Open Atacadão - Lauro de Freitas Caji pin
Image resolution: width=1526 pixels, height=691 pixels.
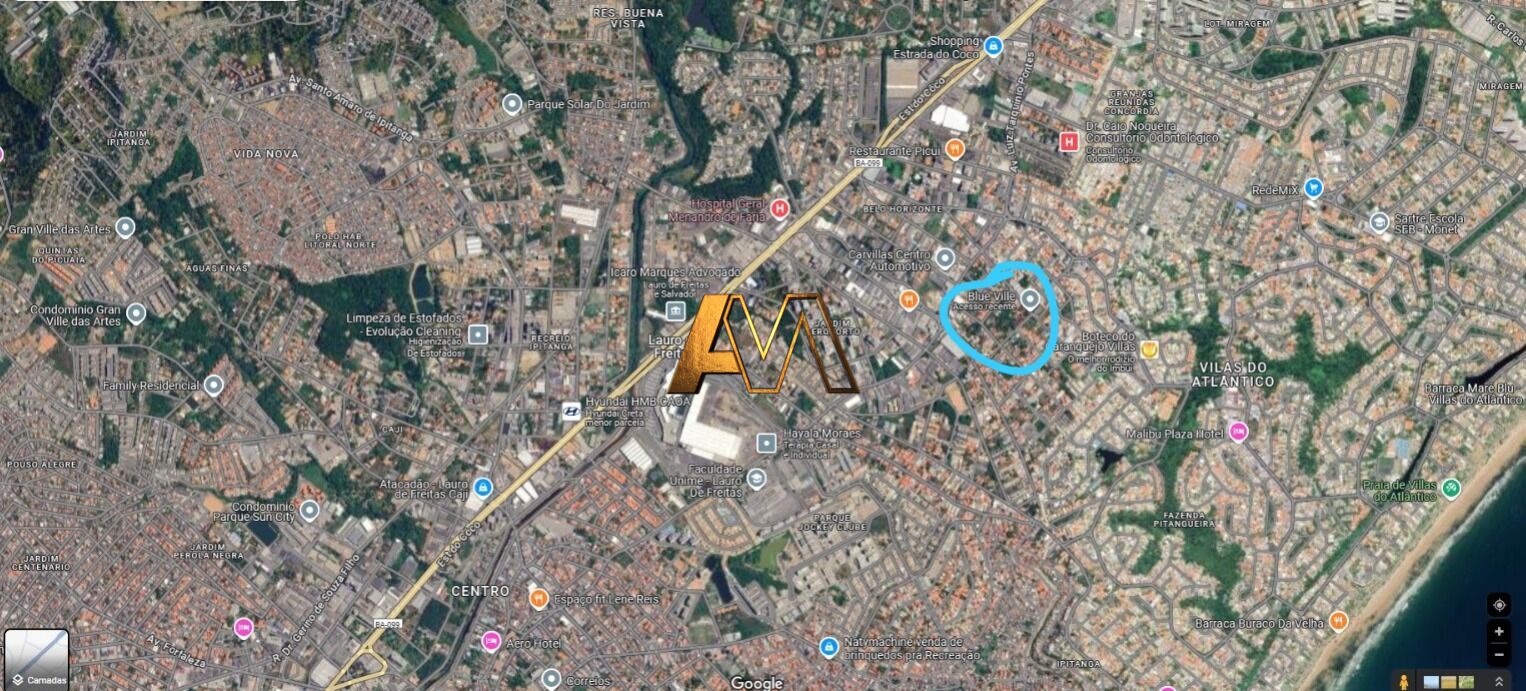click(x=484, y=487)
